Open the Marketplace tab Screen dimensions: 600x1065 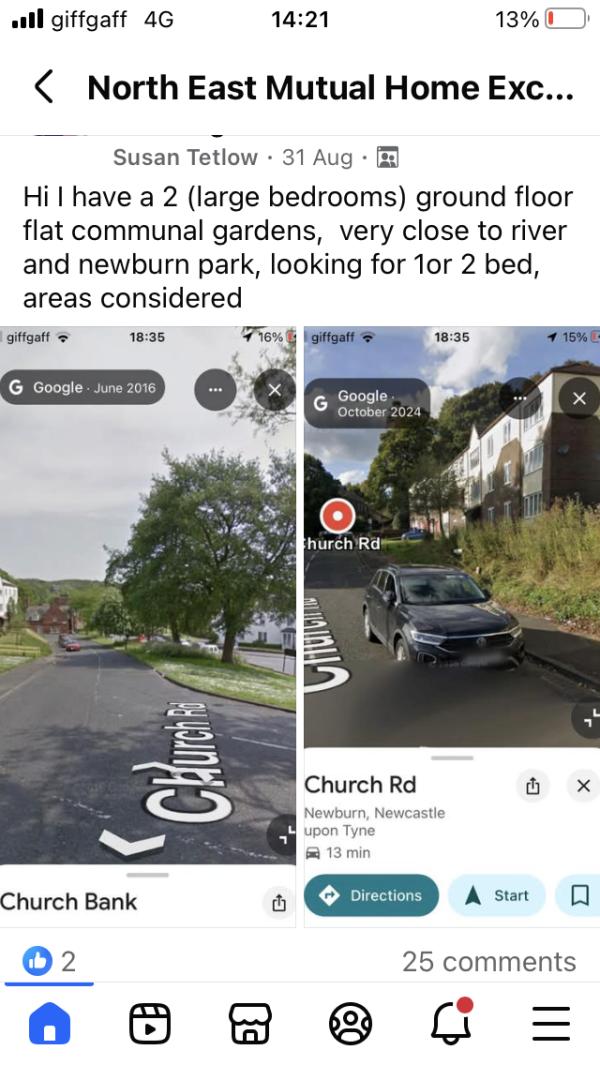[x=250, y=1023]
